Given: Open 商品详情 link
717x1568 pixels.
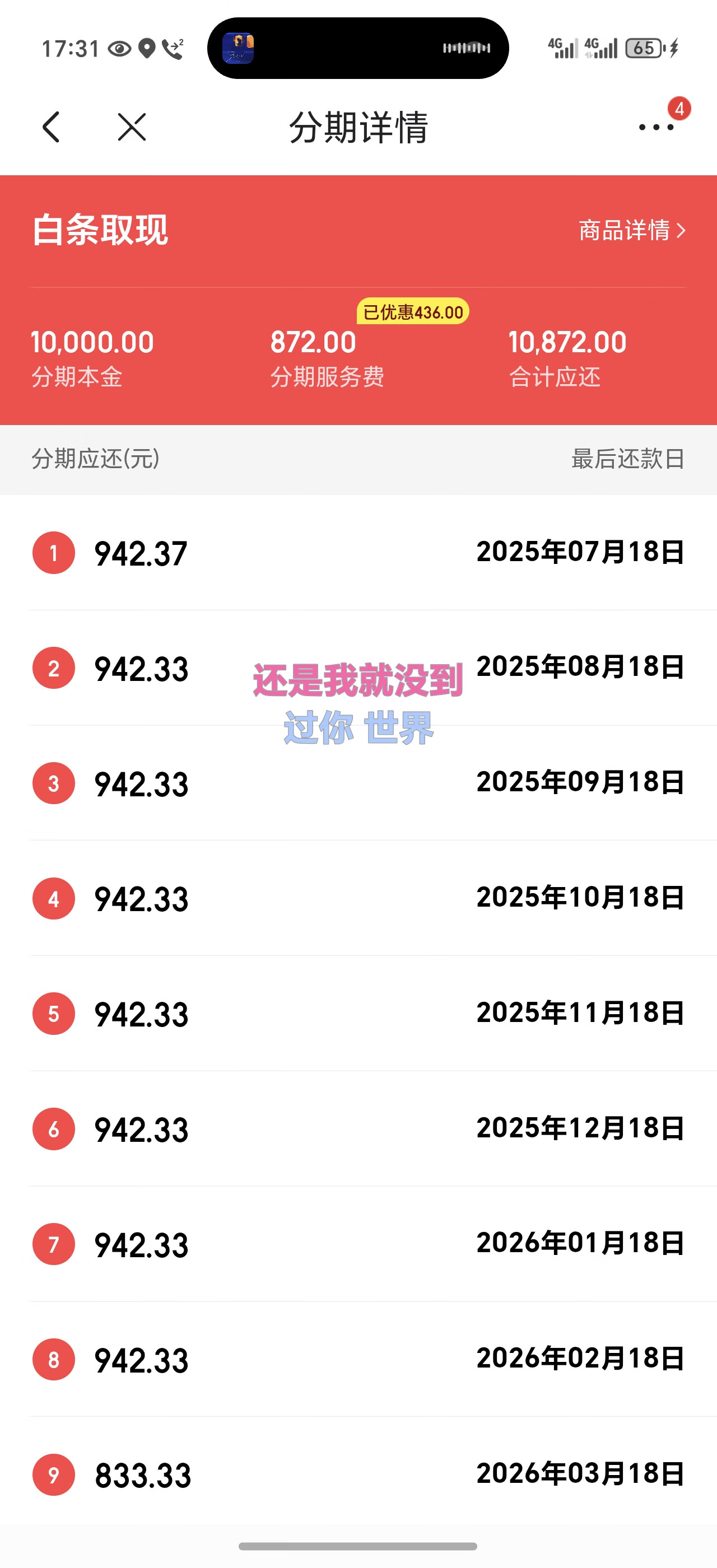Looking at the screenshot, I should click(x=632, y=231).
